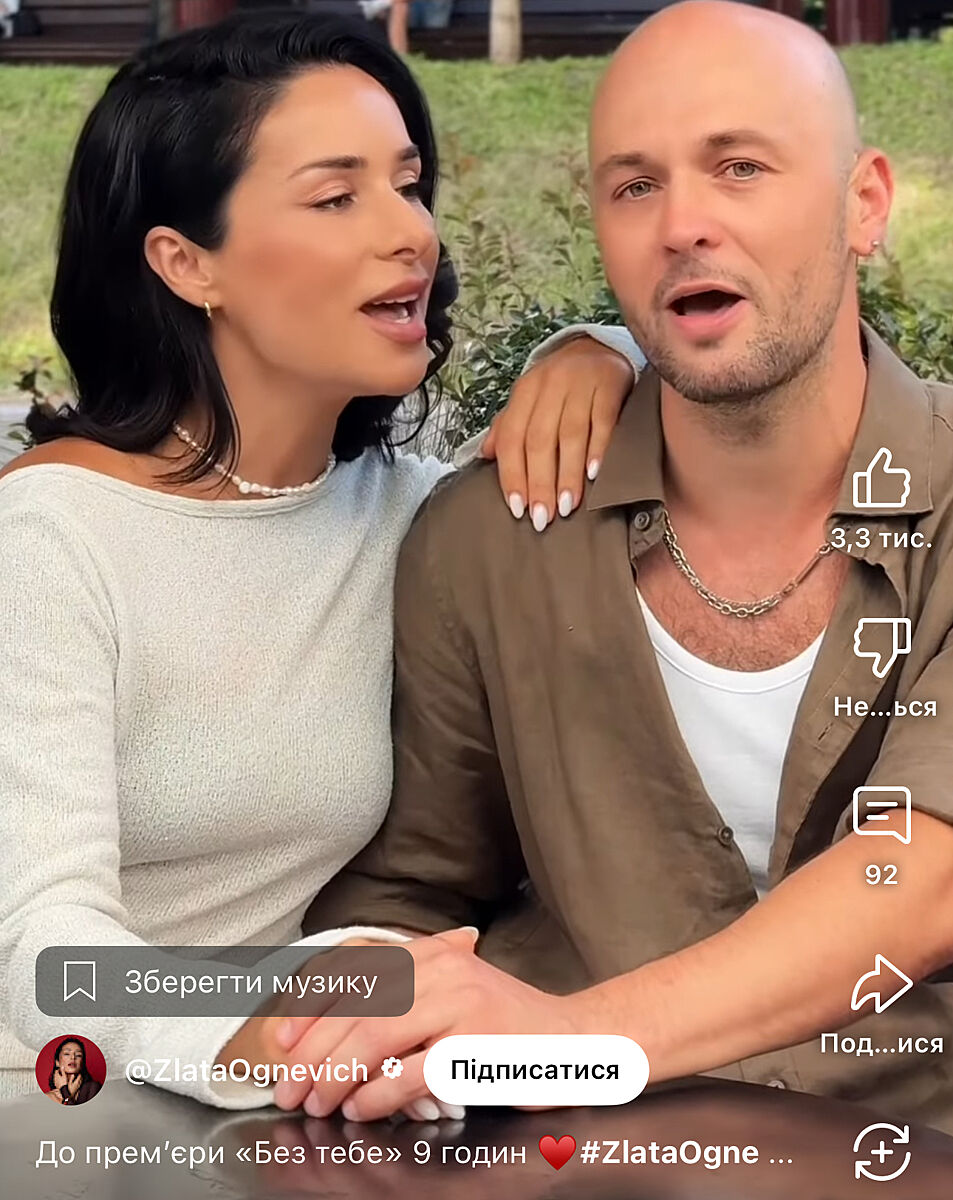
Task: Open the comments with 92 replies
Action: point(881,815)
